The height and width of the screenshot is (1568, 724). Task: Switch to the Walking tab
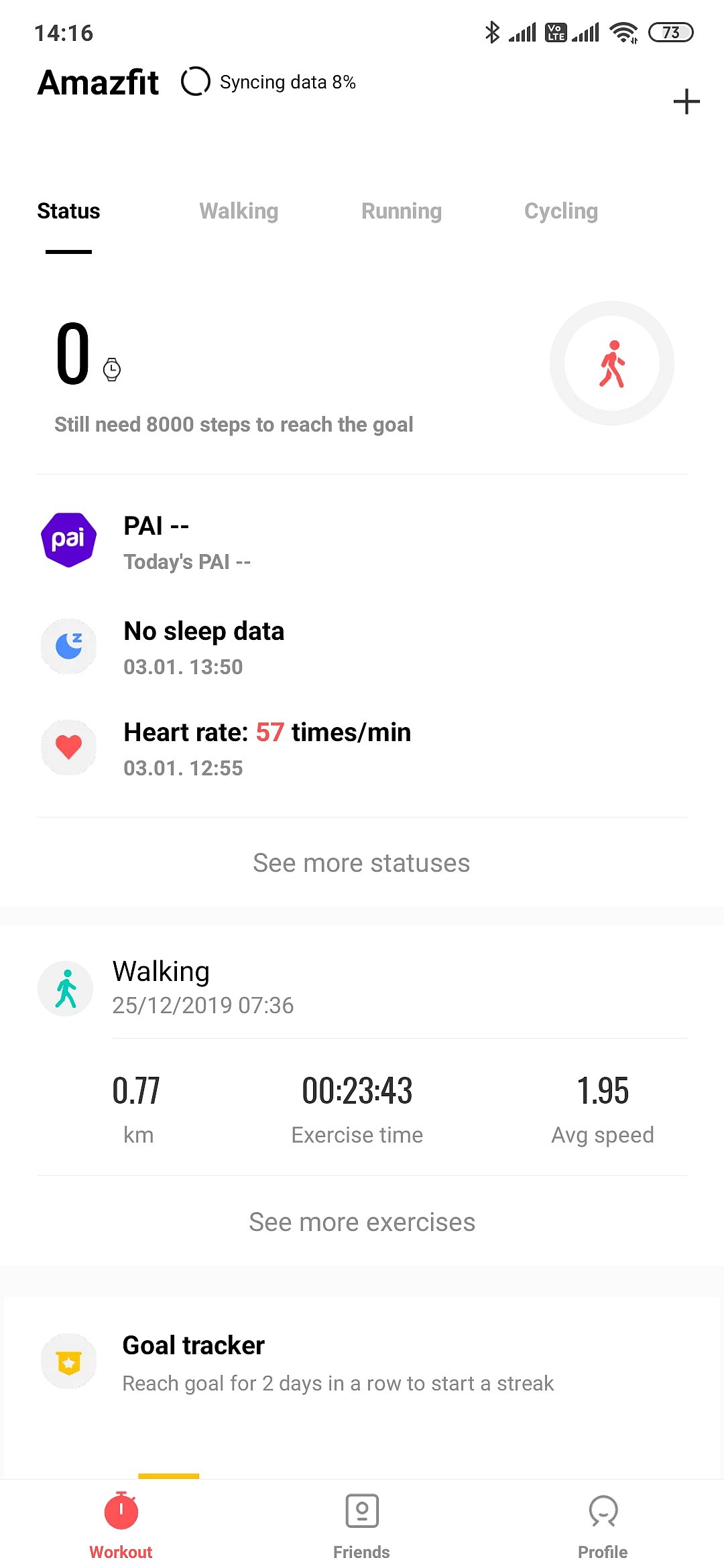click(239, 211)
